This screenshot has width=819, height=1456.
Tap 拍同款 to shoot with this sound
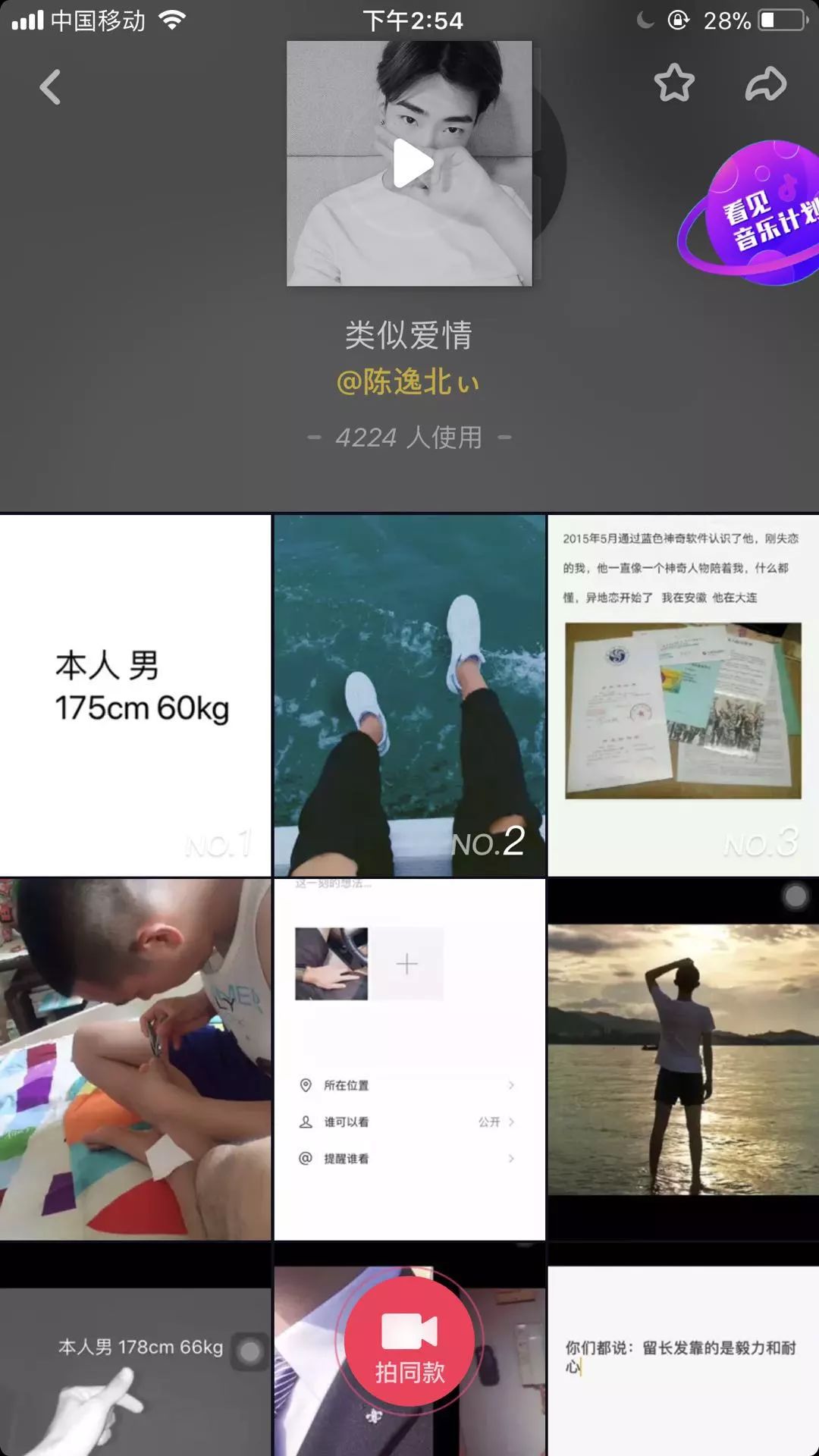click(x=409, y=1341)
